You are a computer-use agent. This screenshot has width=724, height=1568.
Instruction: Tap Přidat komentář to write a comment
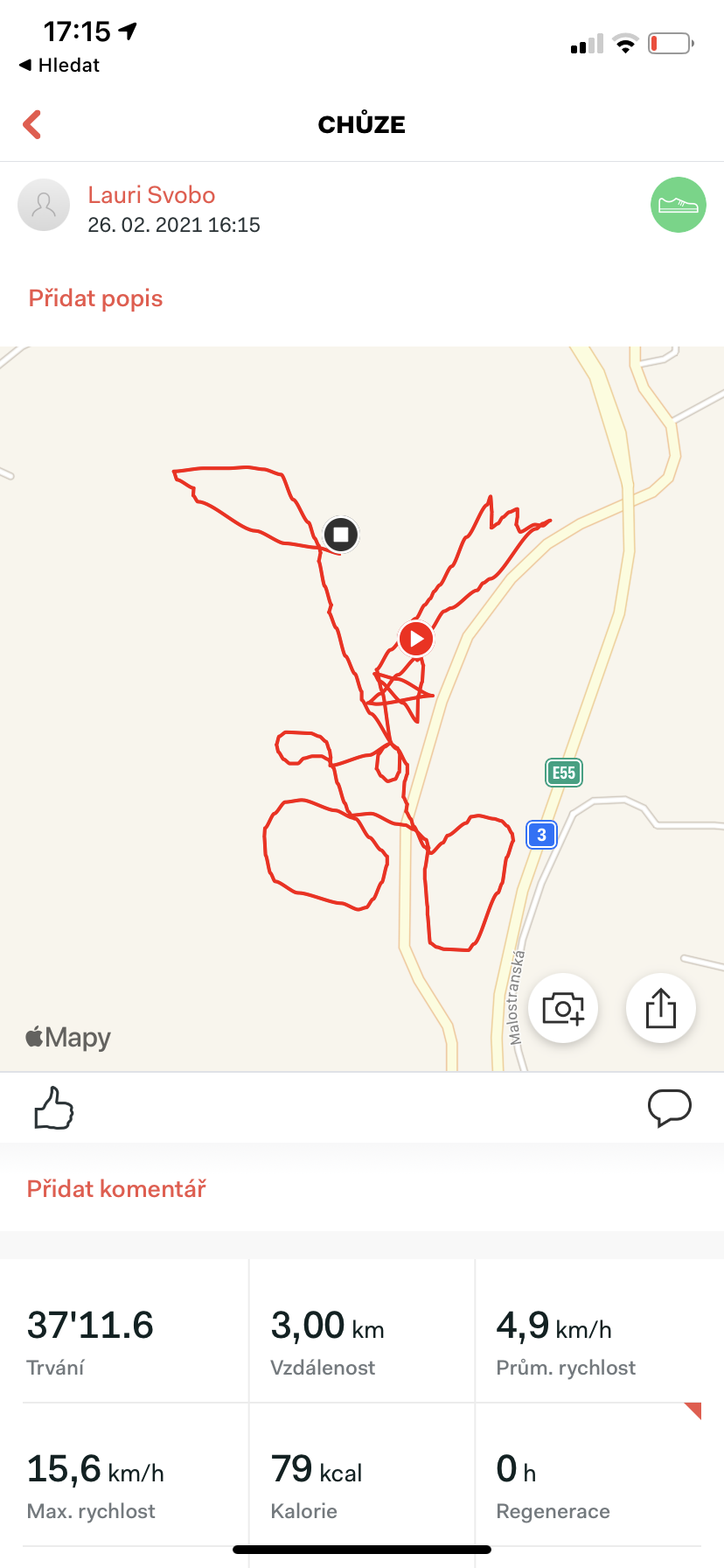point(116,1188)
